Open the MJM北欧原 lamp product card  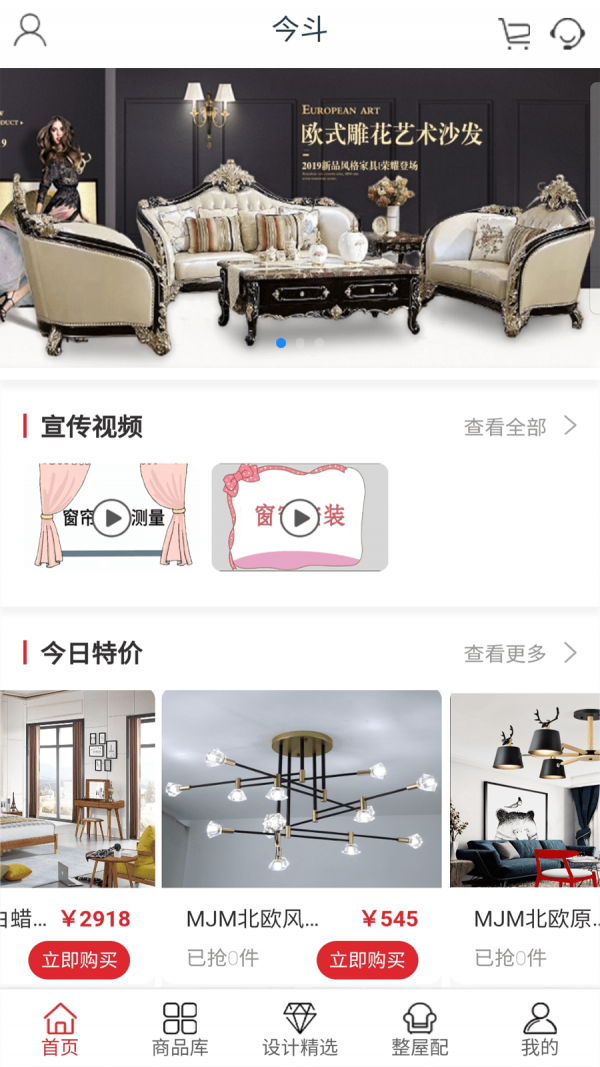524,790
